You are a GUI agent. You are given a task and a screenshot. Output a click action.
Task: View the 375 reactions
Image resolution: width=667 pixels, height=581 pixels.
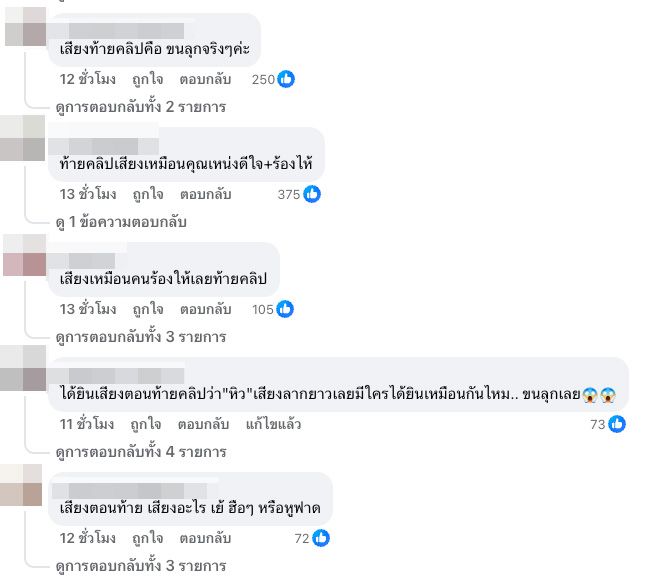click(299, 194)
